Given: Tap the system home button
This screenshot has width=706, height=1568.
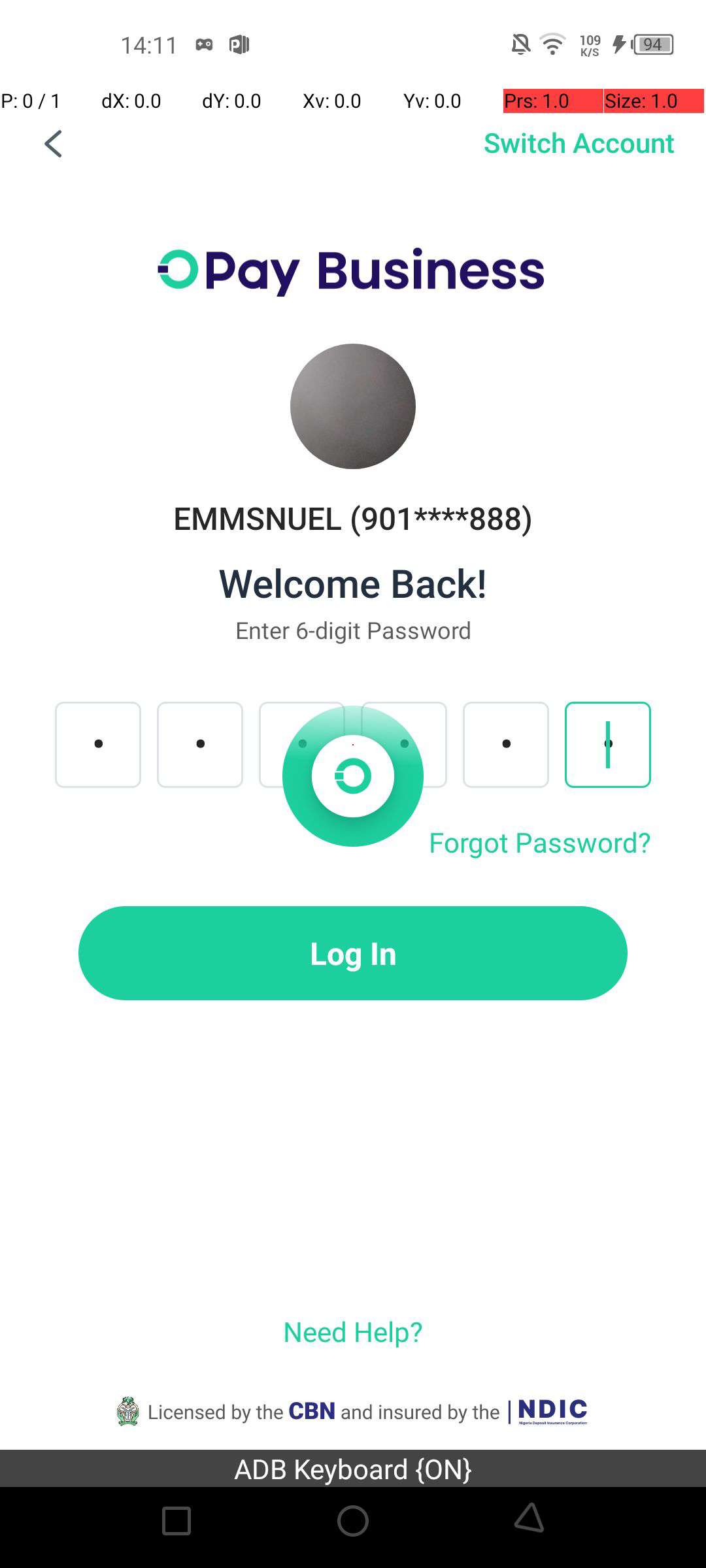Looking at the screenshot, I should tap(353, 1520).
